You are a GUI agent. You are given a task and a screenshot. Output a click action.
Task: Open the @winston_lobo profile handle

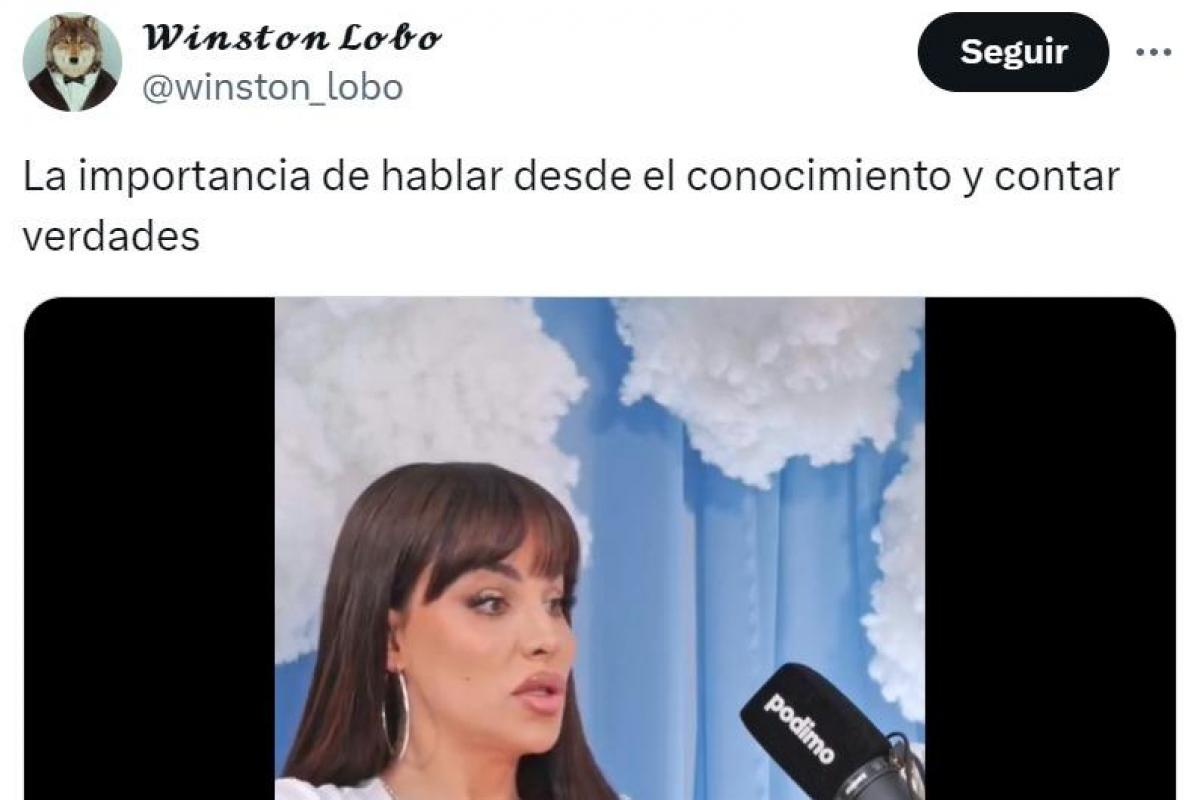tap(273, 88)
